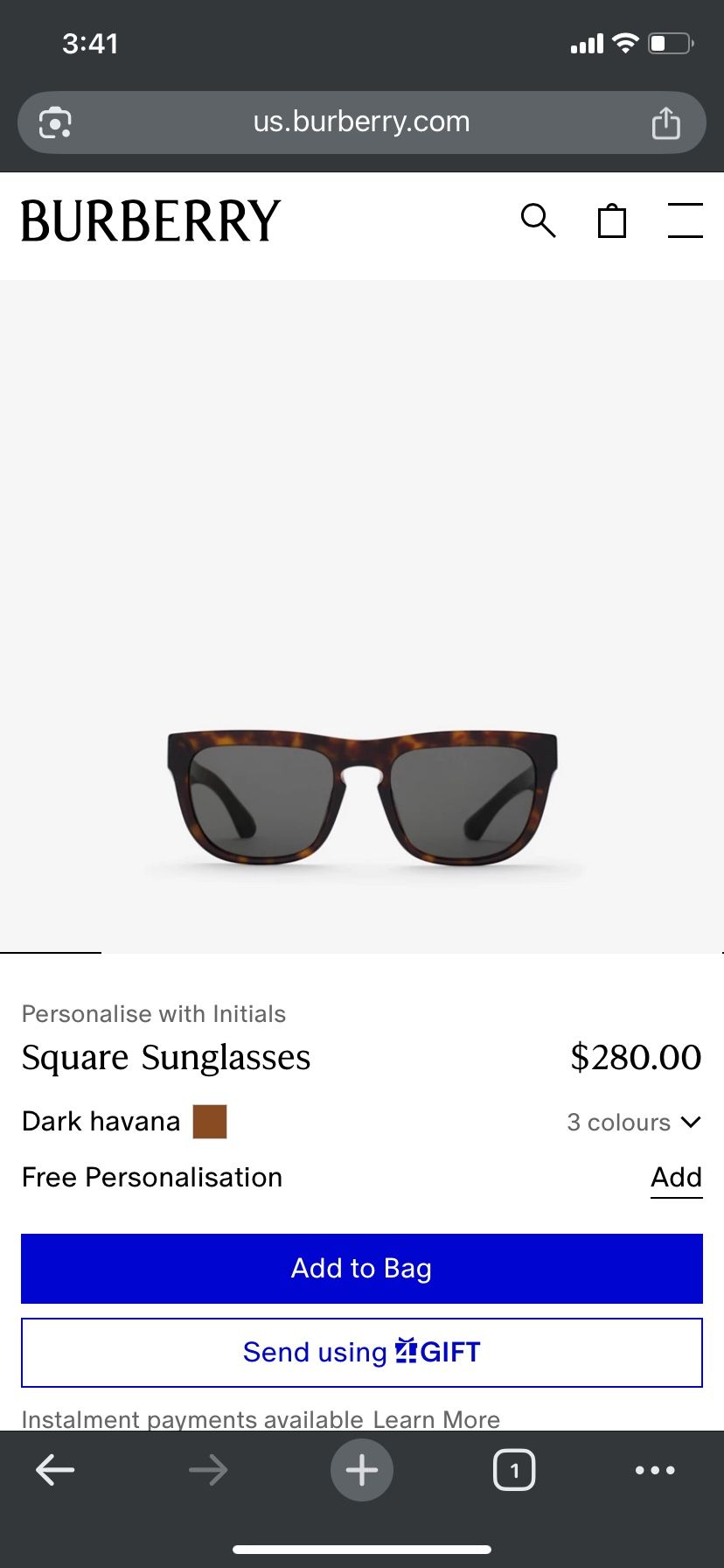The height and width of the screenshot is (1568, 724).
Task: Add sunglasses to bag
Action: (362, 1268)
